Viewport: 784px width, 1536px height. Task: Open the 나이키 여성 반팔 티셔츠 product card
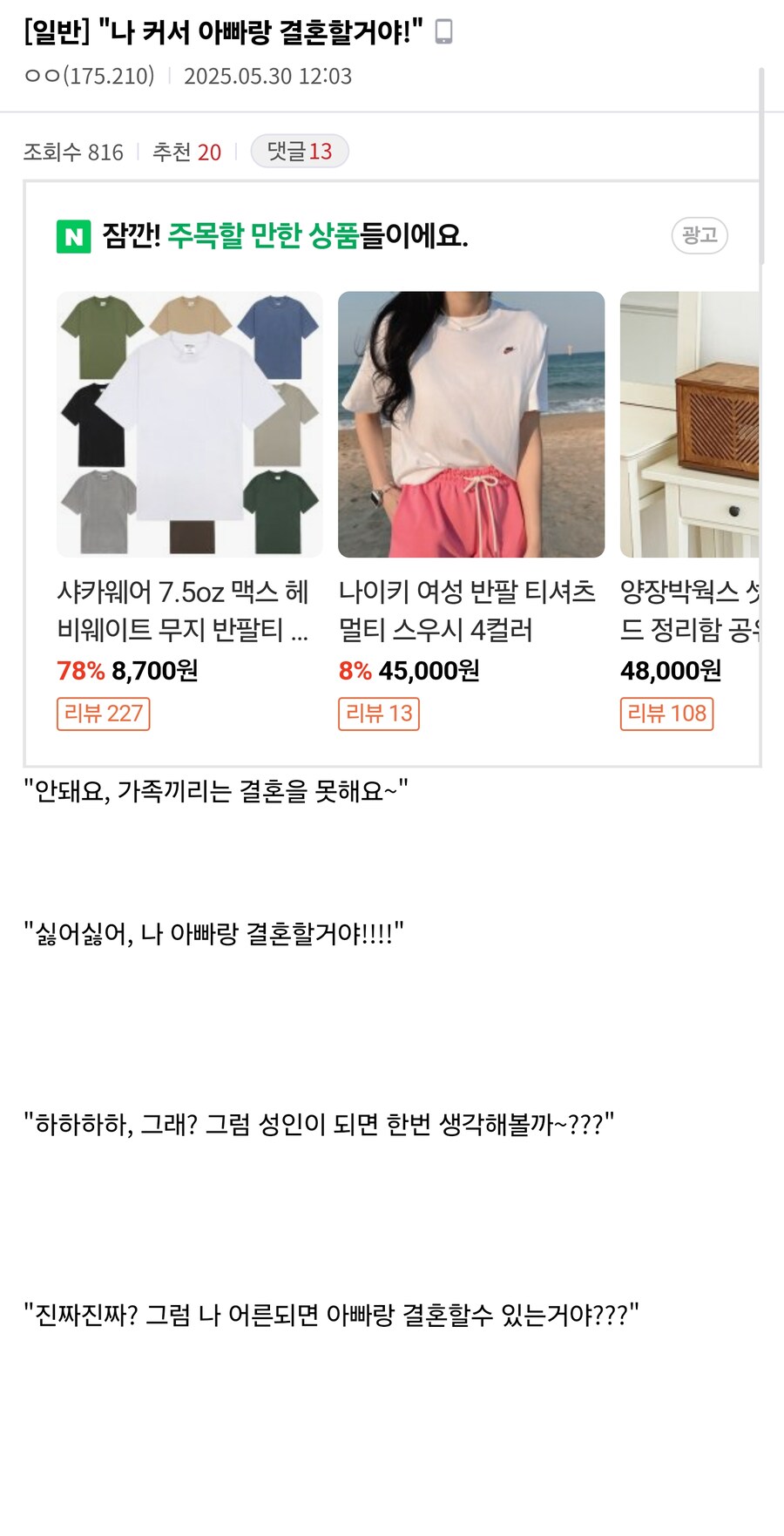(470, 424)
